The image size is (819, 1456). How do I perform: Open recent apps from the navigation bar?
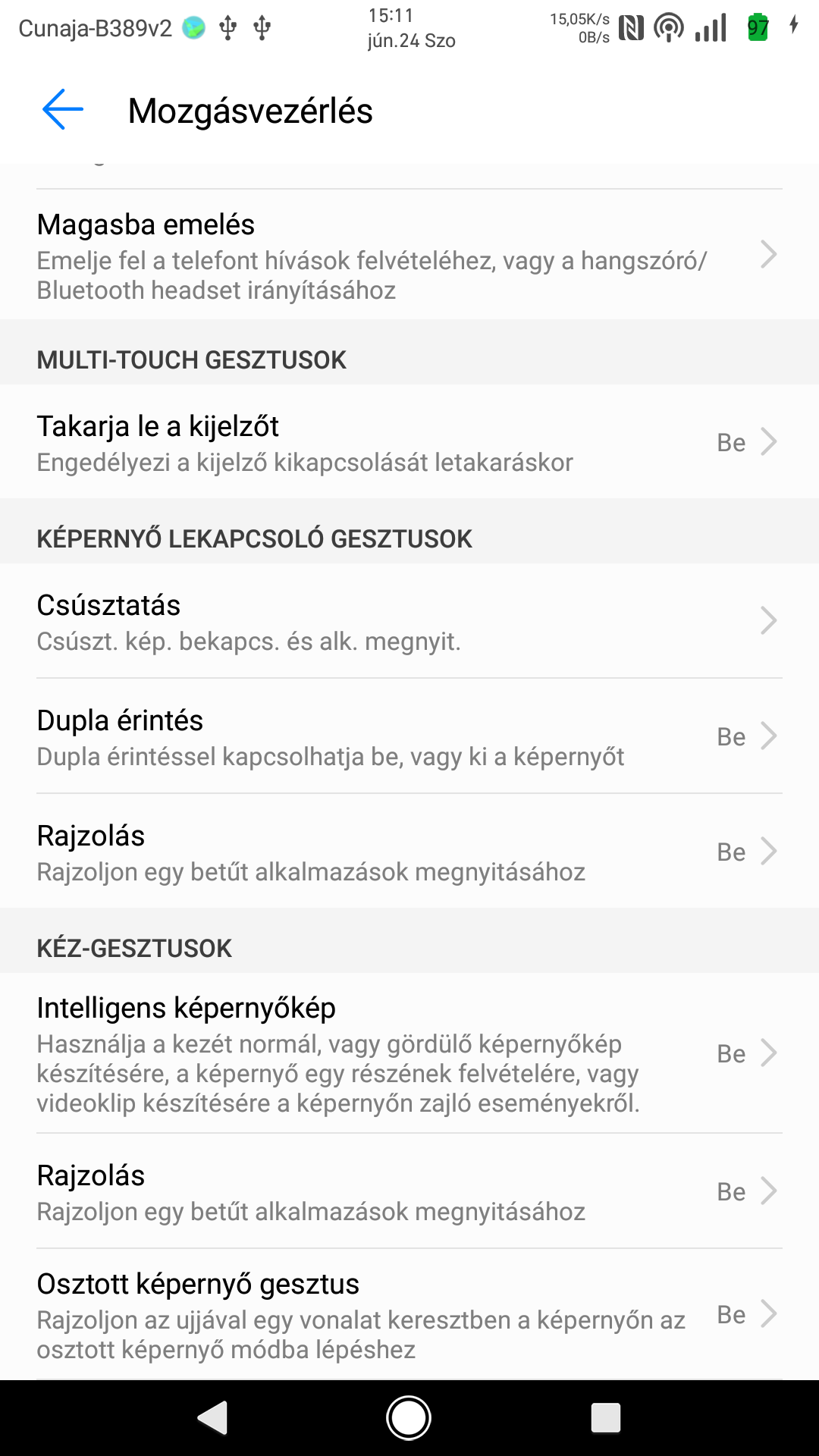[x=606, y=1417]
